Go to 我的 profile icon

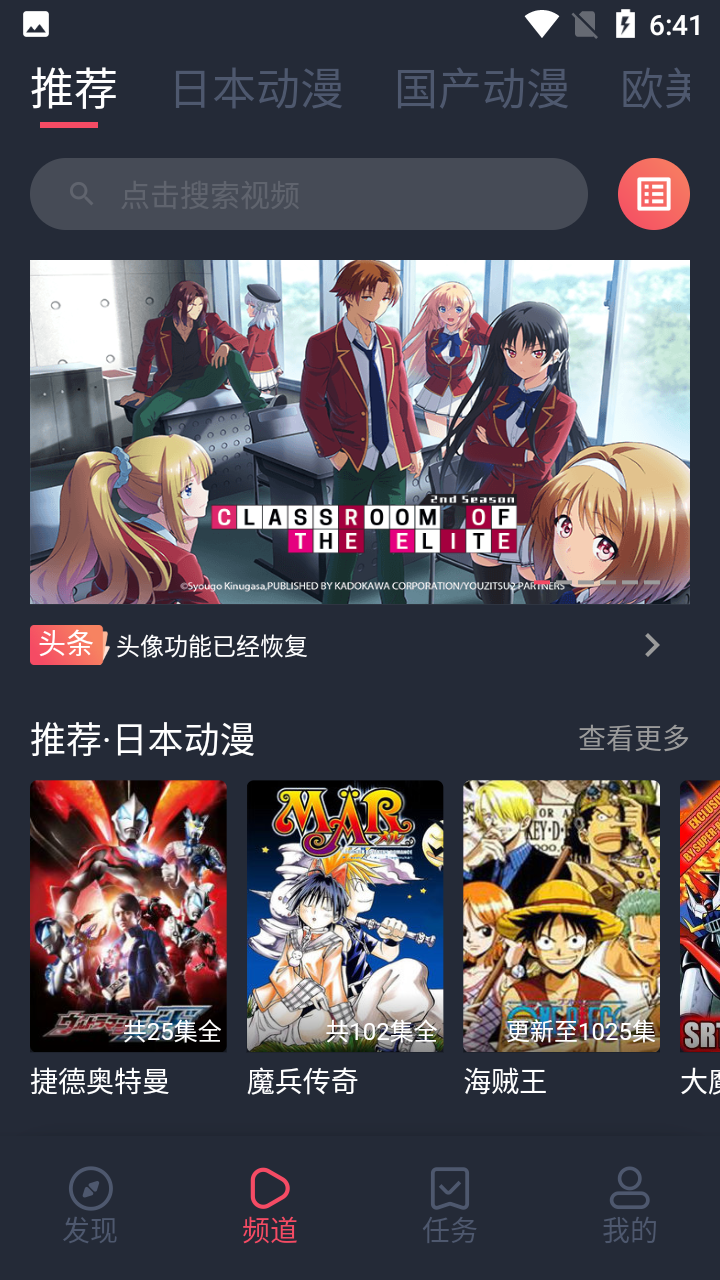(x=629, y=1190)
